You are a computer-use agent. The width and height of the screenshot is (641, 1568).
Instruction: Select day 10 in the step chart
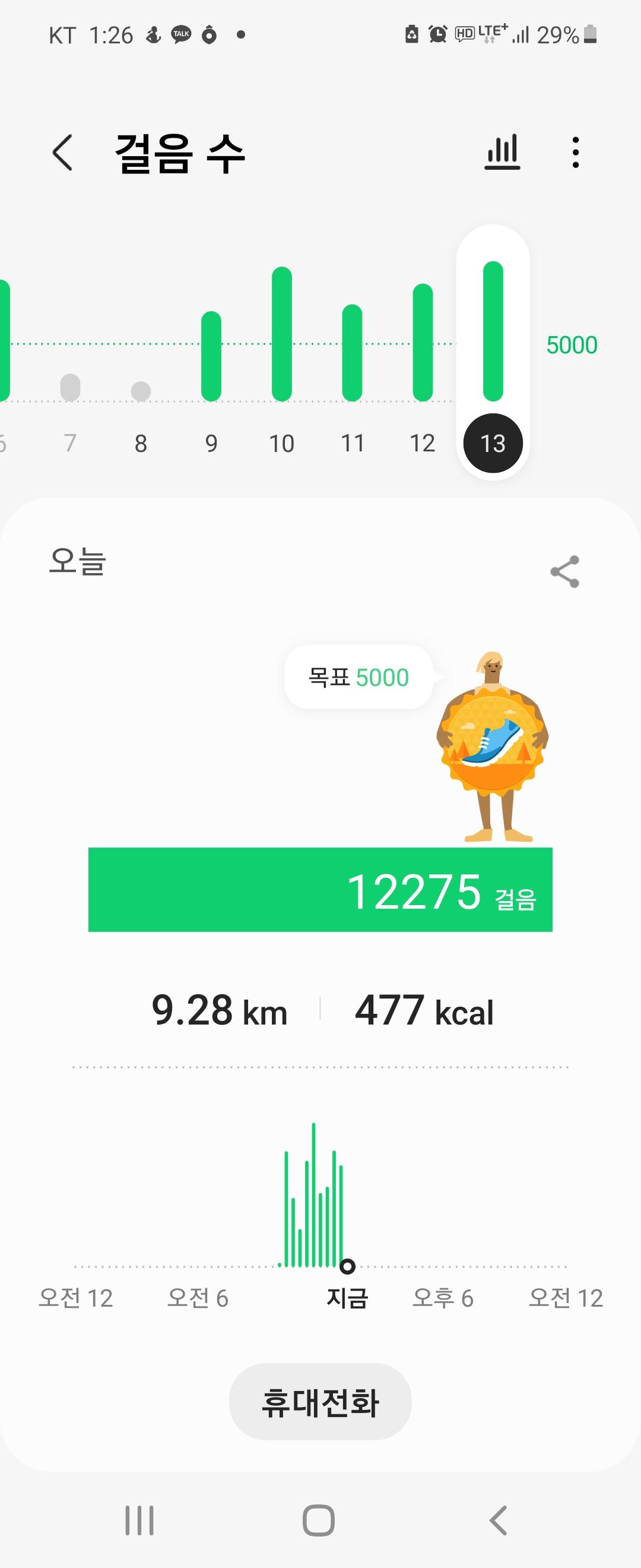(x=281, y=442)
